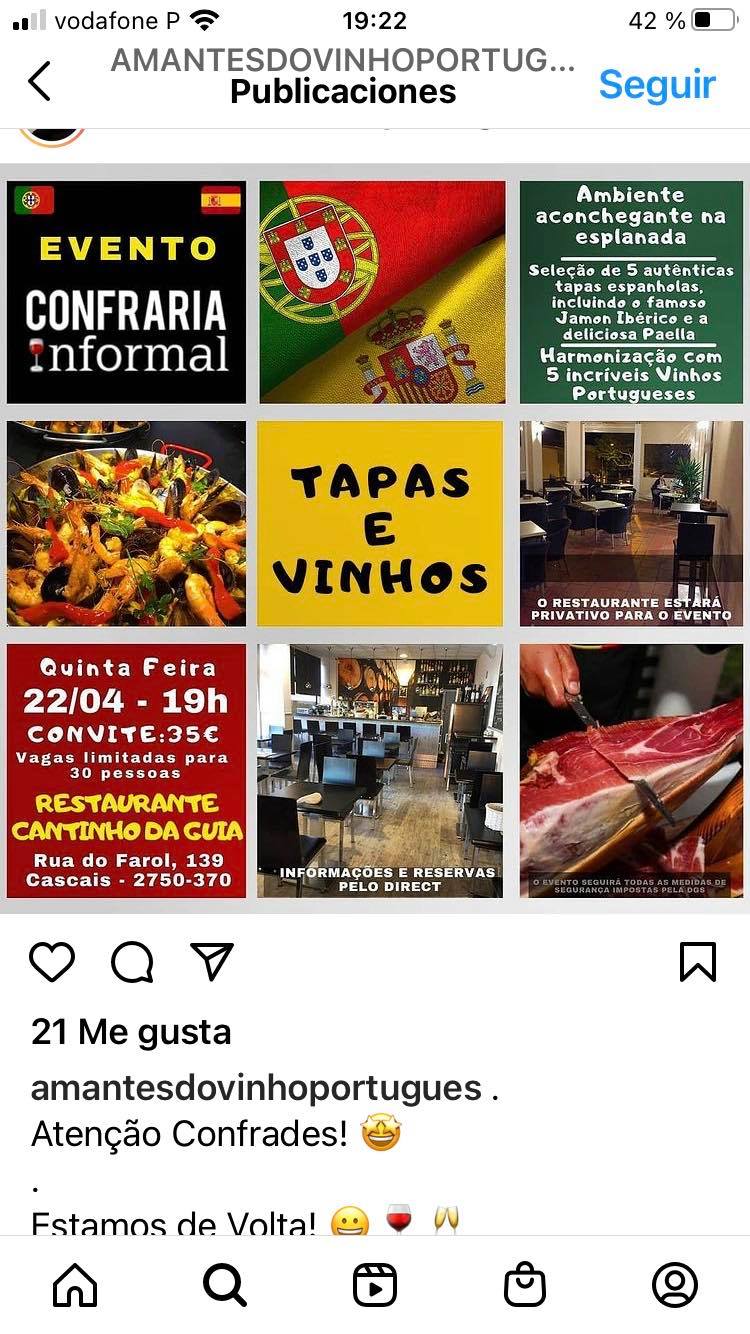Open comments on this post
Viewport: 750px width, 1334px height.
[132, 962]
